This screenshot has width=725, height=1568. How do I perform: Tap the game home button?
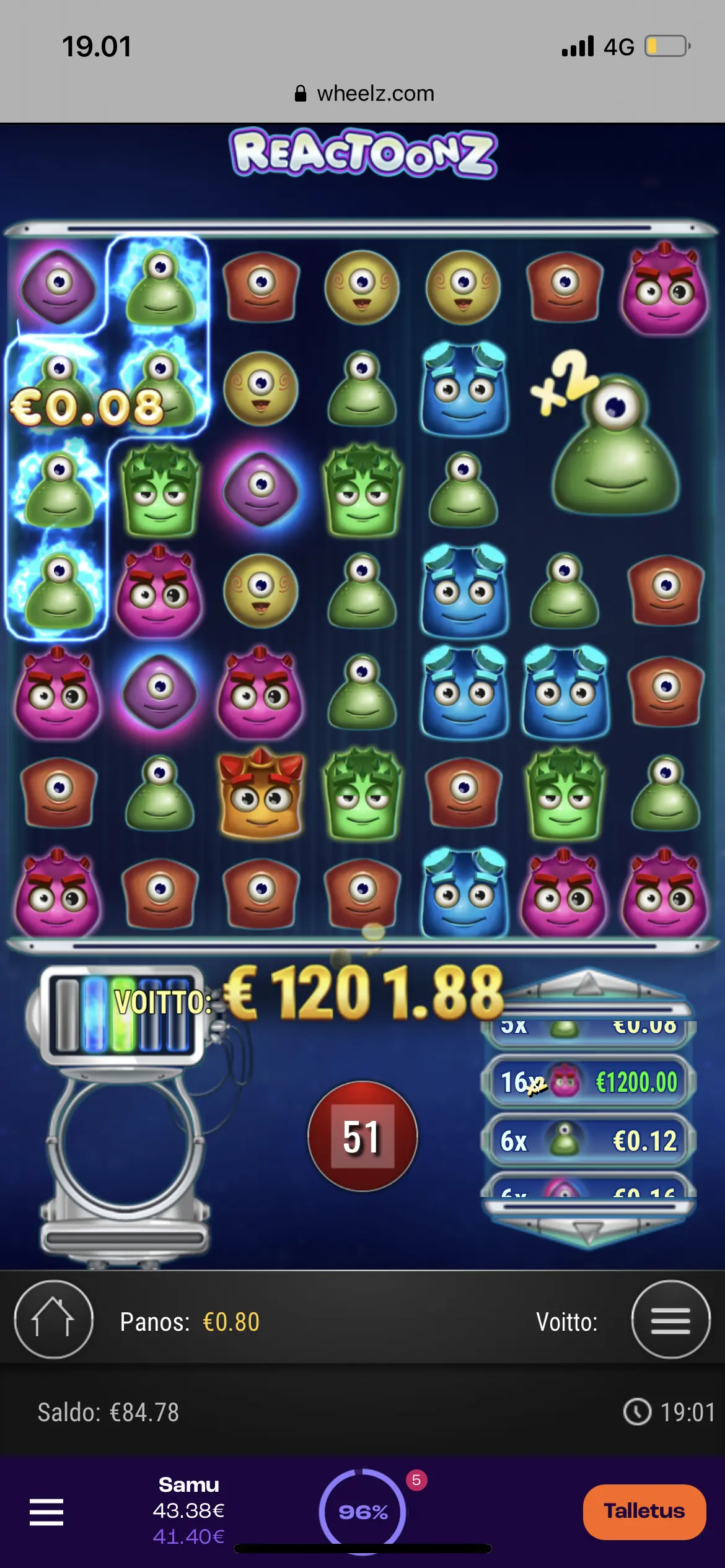(x=53, y=1321)
